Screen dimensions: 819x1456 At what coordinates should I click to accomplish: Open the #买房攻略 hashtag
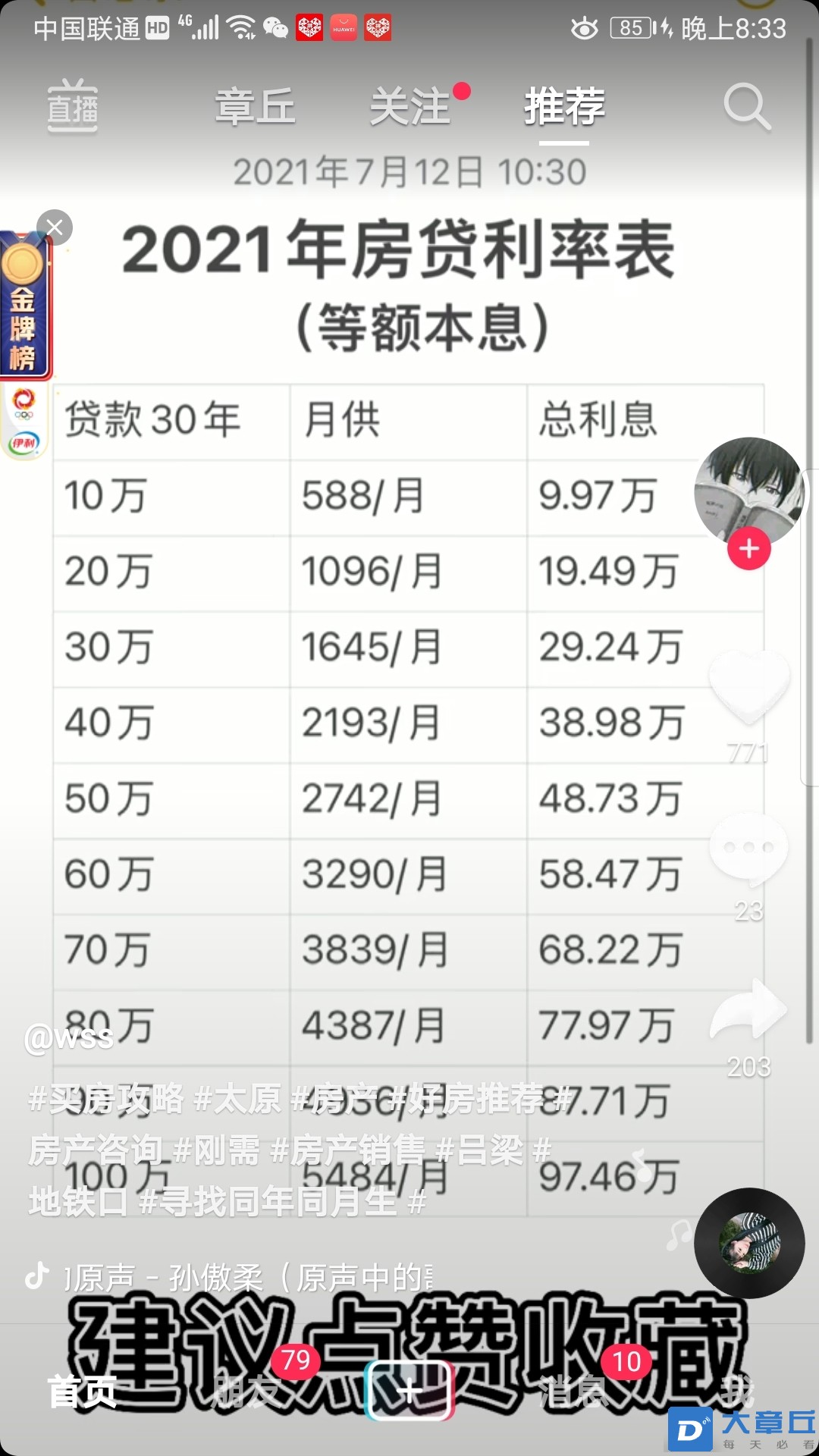[x=106, y=1099]
